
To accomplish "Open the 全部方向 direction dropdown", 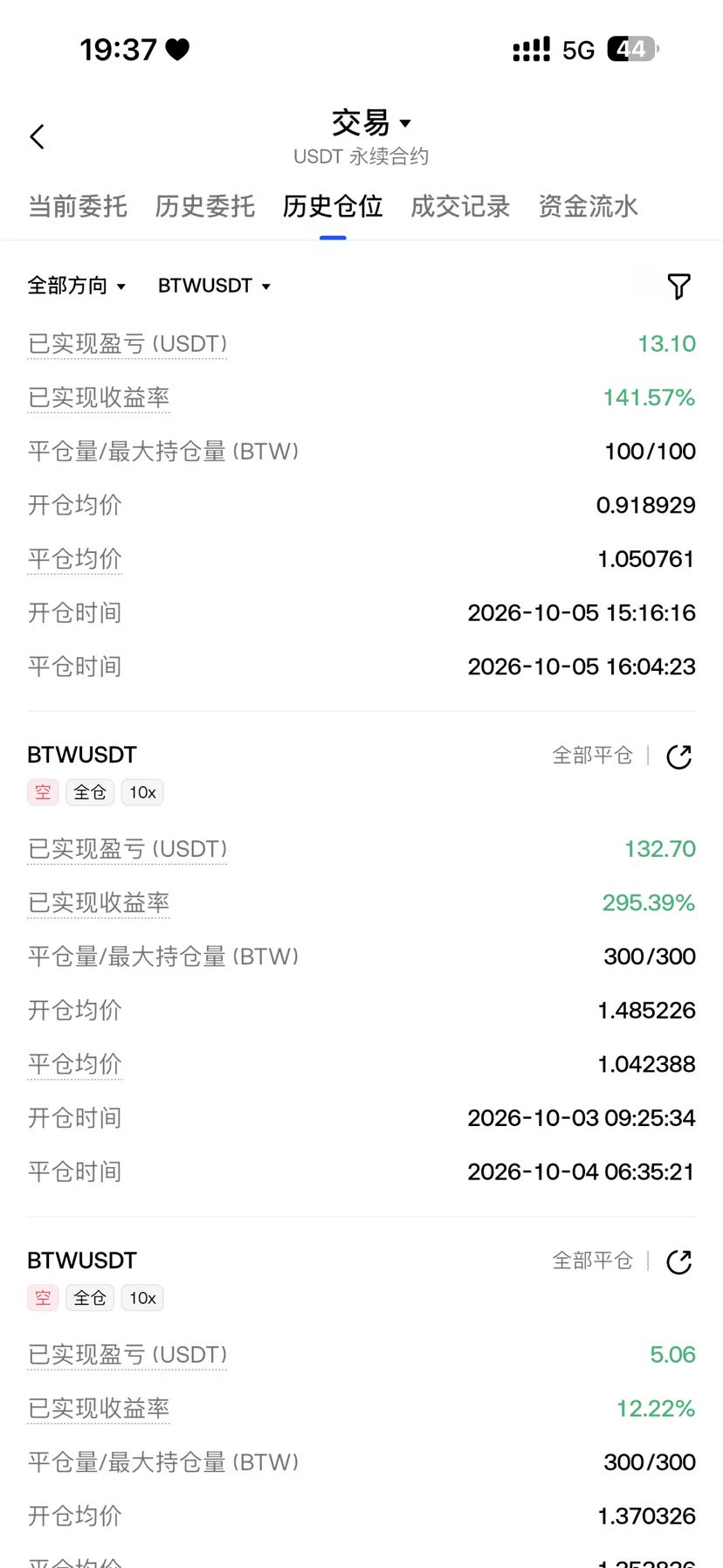I will click(77, 286).
